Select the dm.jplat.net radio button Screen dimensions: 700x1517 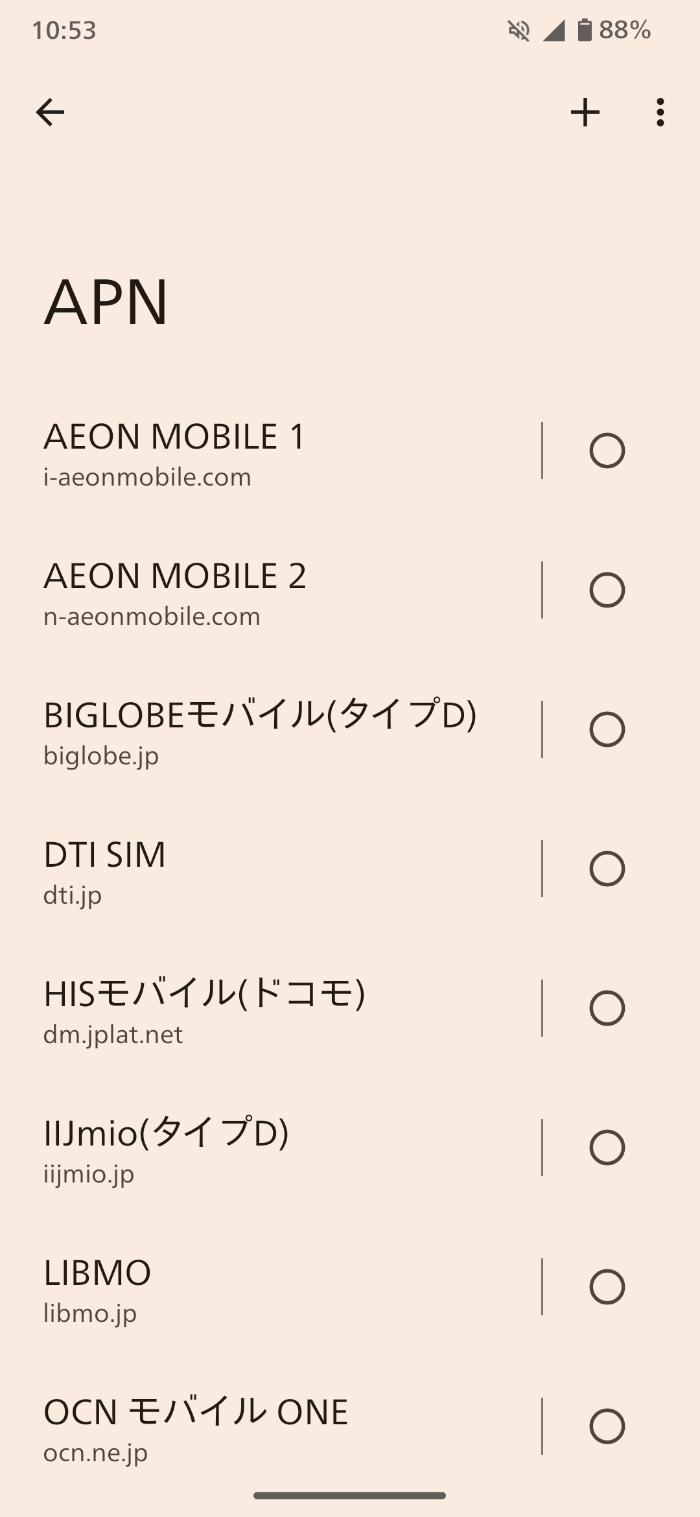click(x=607, y=1008)
